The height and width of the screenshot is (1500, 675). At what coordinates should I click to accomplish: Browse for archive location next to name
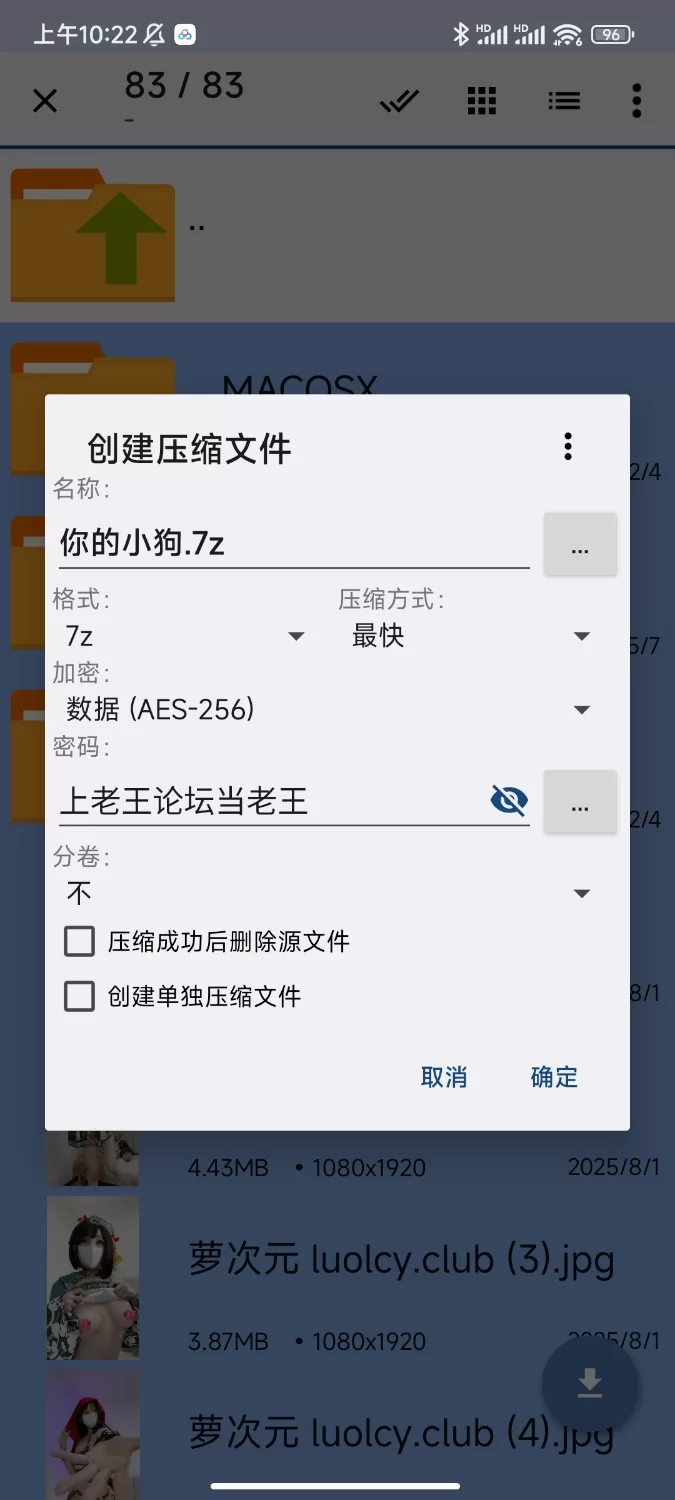pyautogui.click(x=580, y=545)
